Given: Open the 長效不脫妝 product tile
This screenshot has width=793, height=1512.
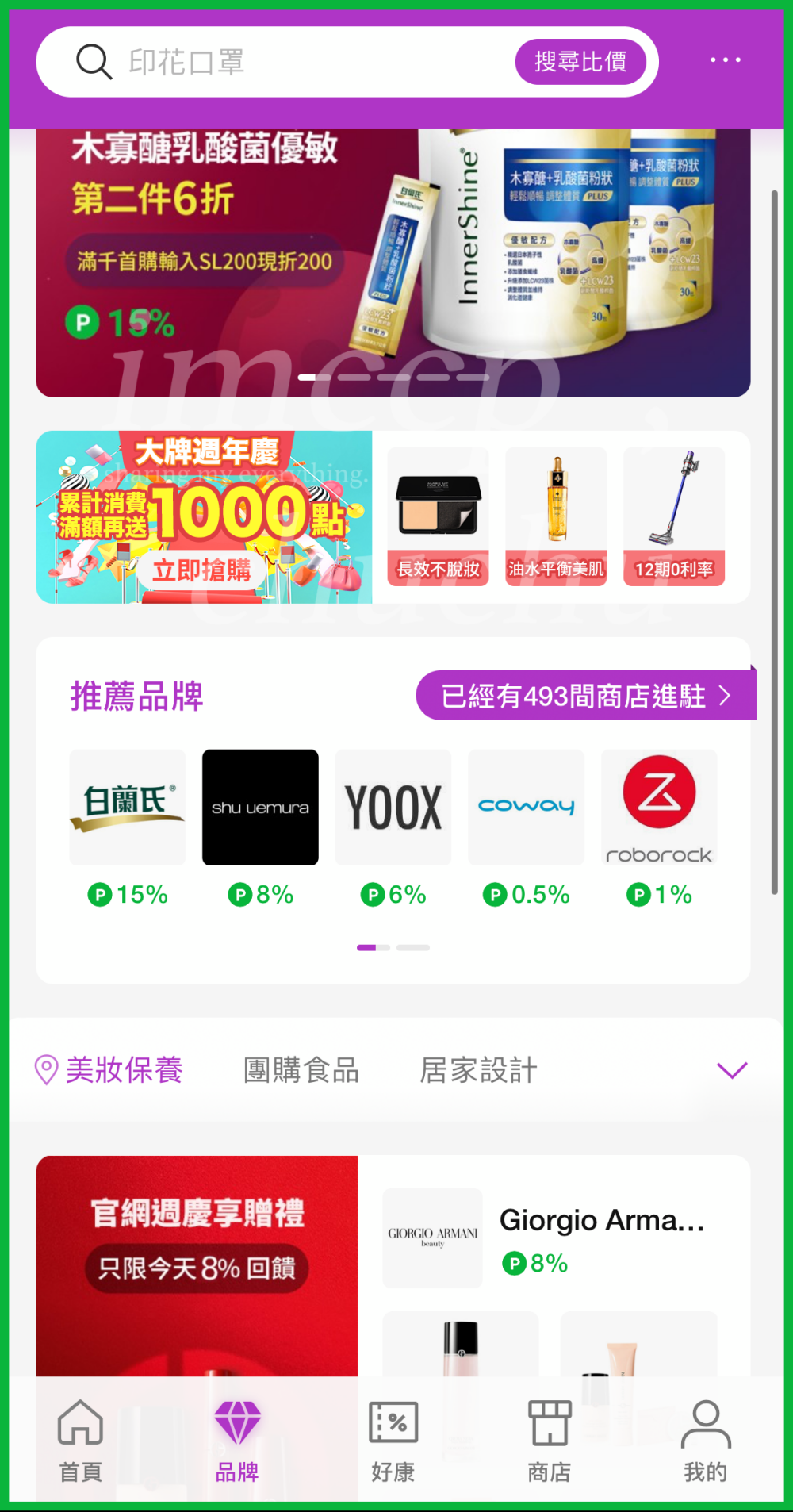Looking at the screenshot, I should point(438,516).
